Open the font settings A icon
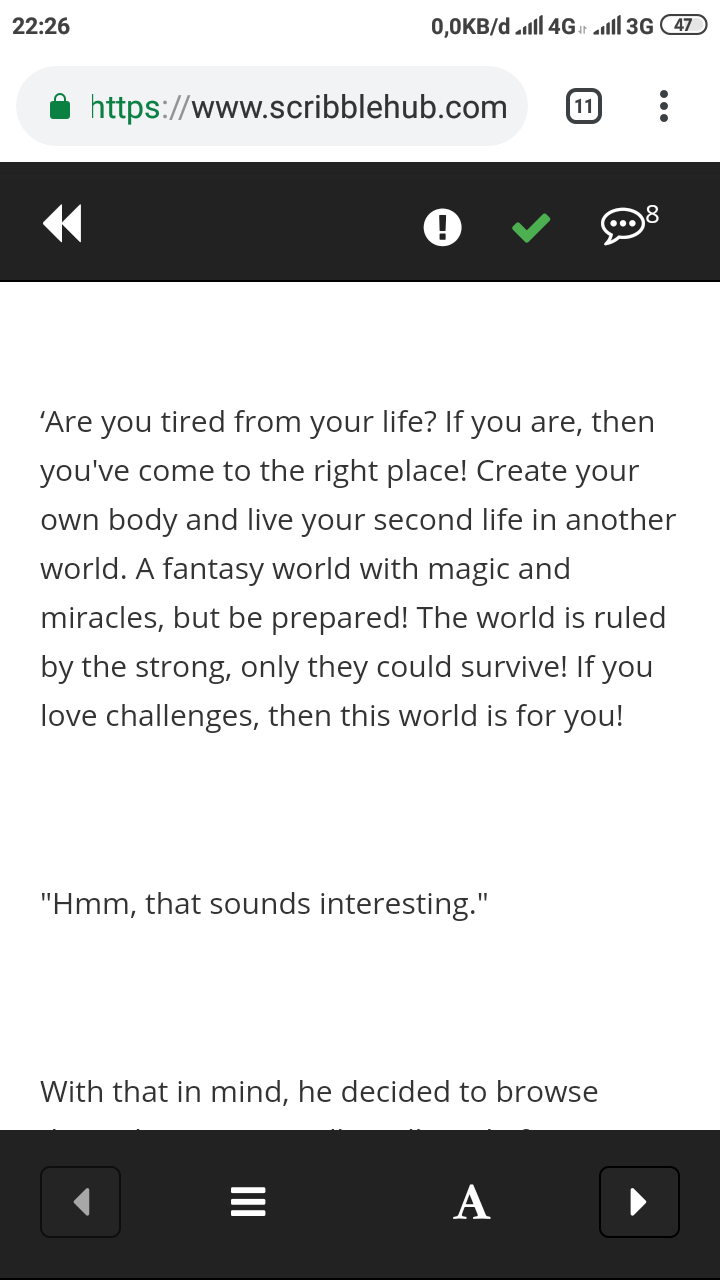Image resolution: width=720 pixels, height=1280 pixels. pos(472,1201)
